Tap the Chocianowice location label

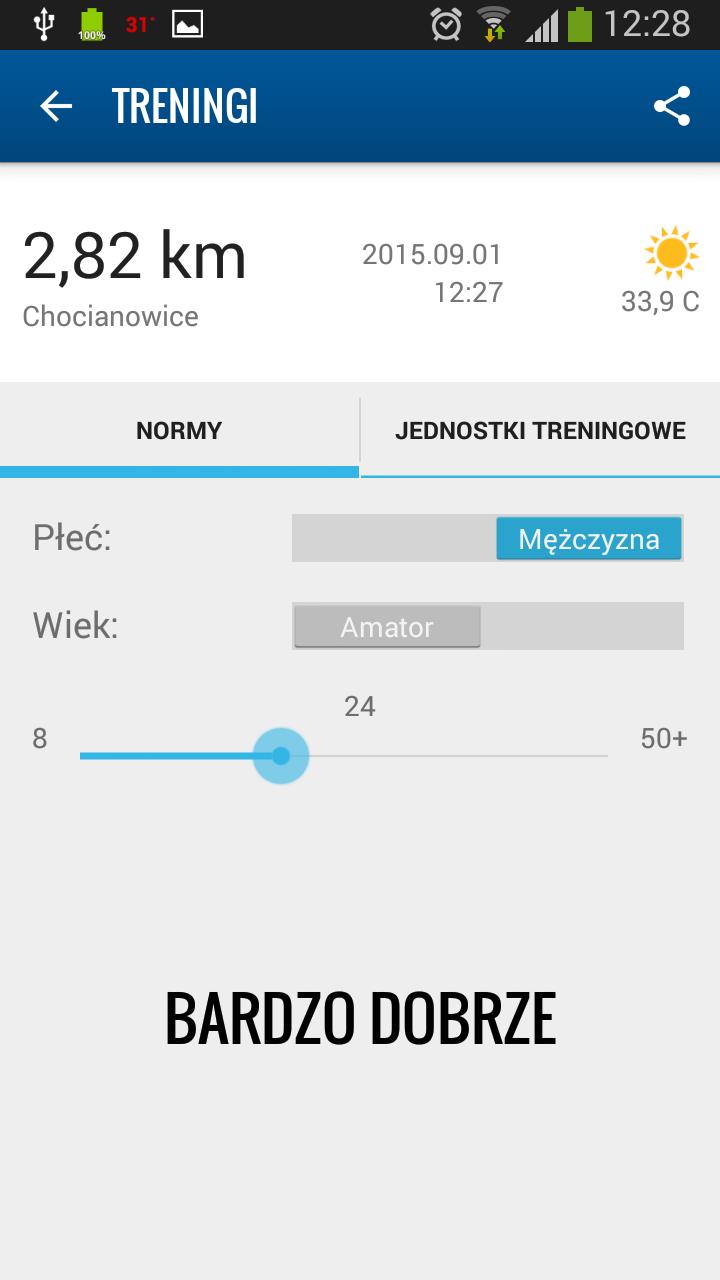tap(111, 317)
